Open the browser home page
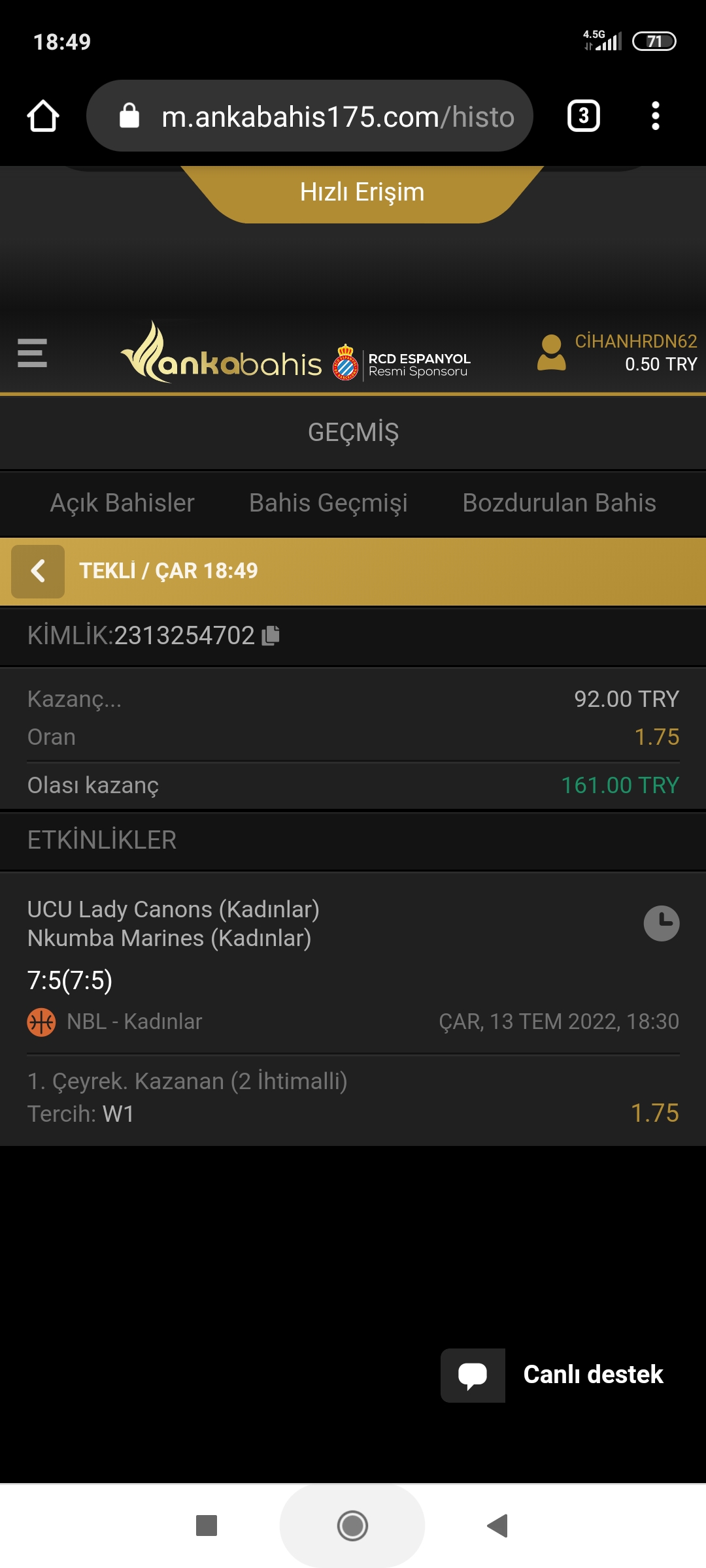The image size is (706, 1568). tap(43, 116)
